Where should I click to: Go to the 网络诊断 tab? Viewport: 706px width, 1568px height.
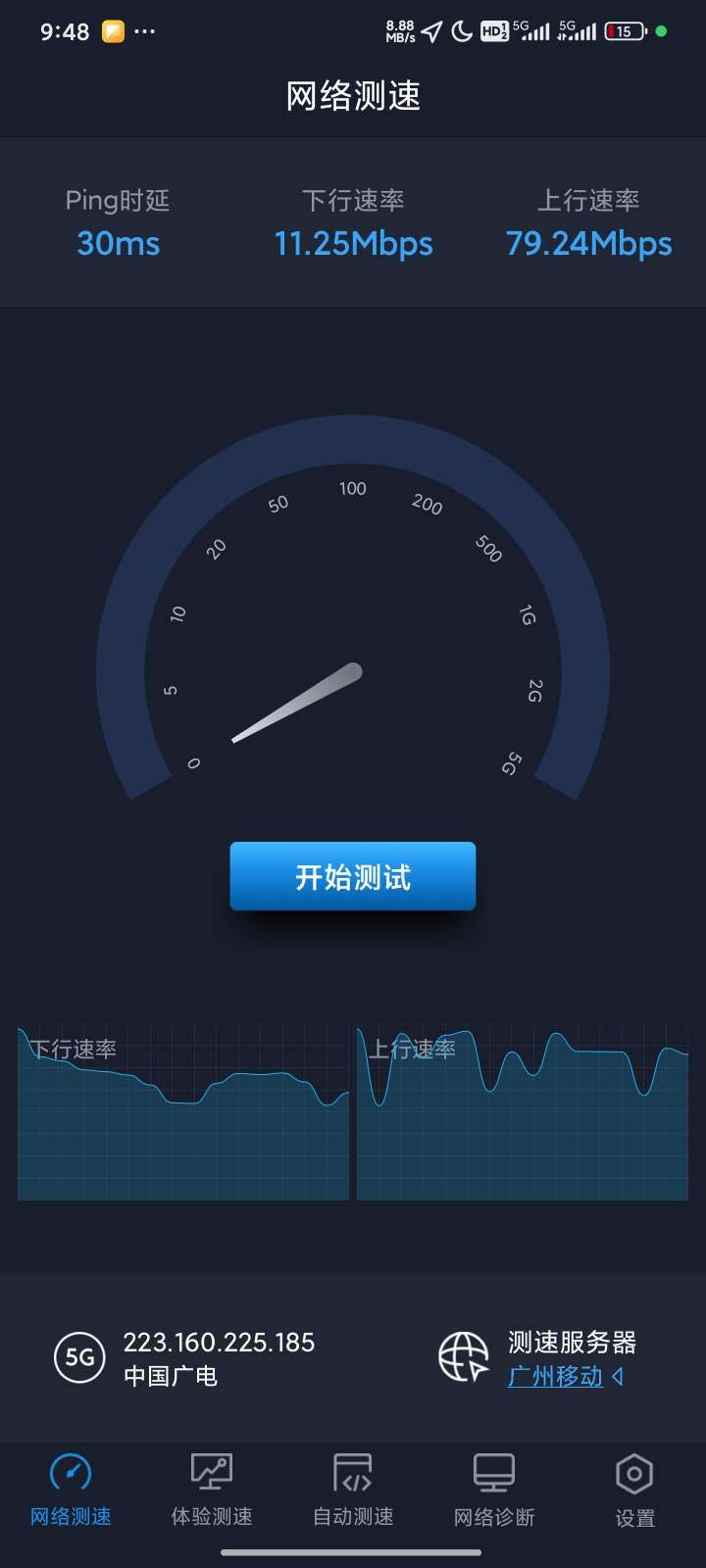[494, 1491]
